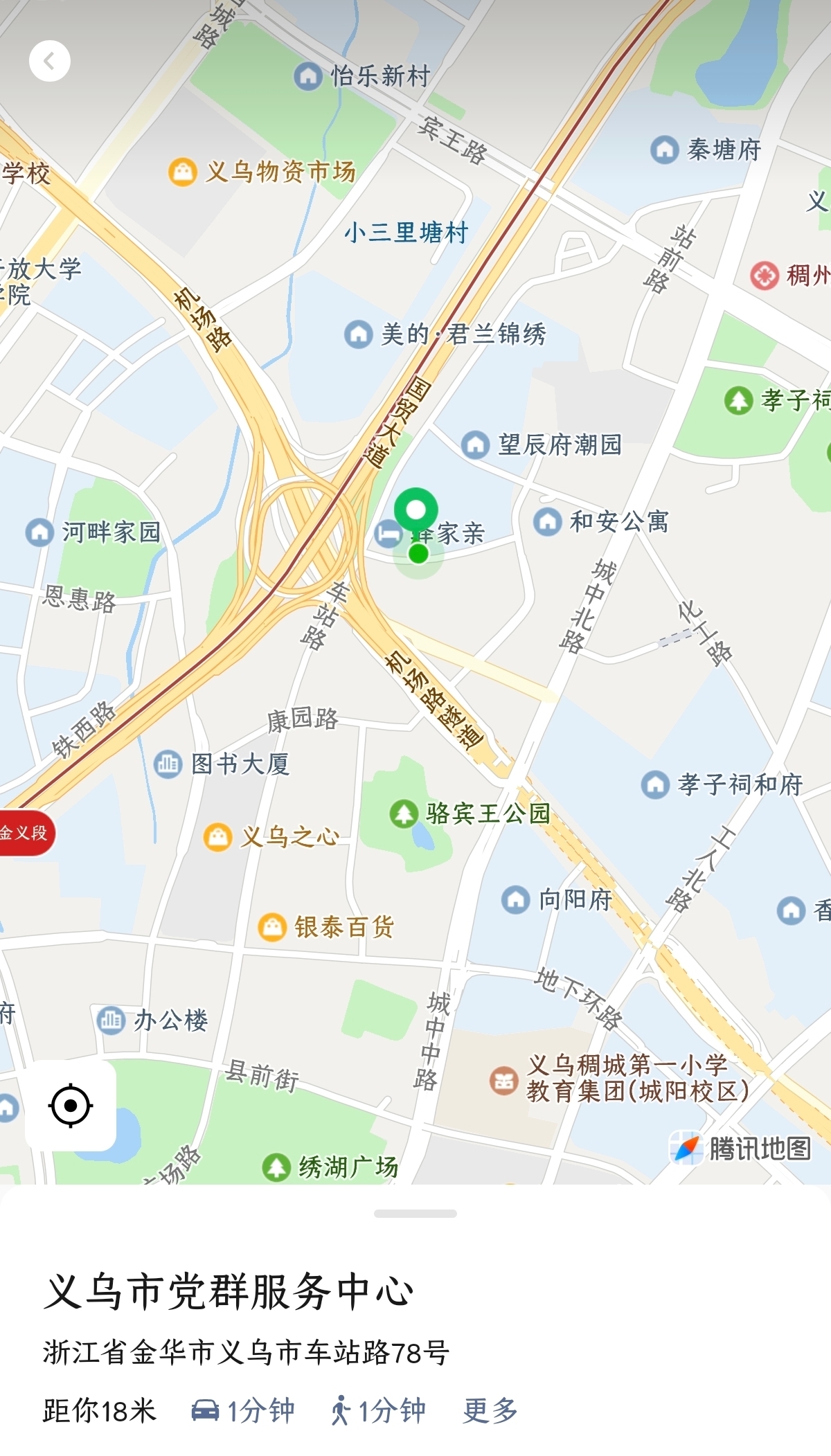Open driving route of 1分钟
Viewport: 831px width, 1456px height.
tap(243, 1410)
